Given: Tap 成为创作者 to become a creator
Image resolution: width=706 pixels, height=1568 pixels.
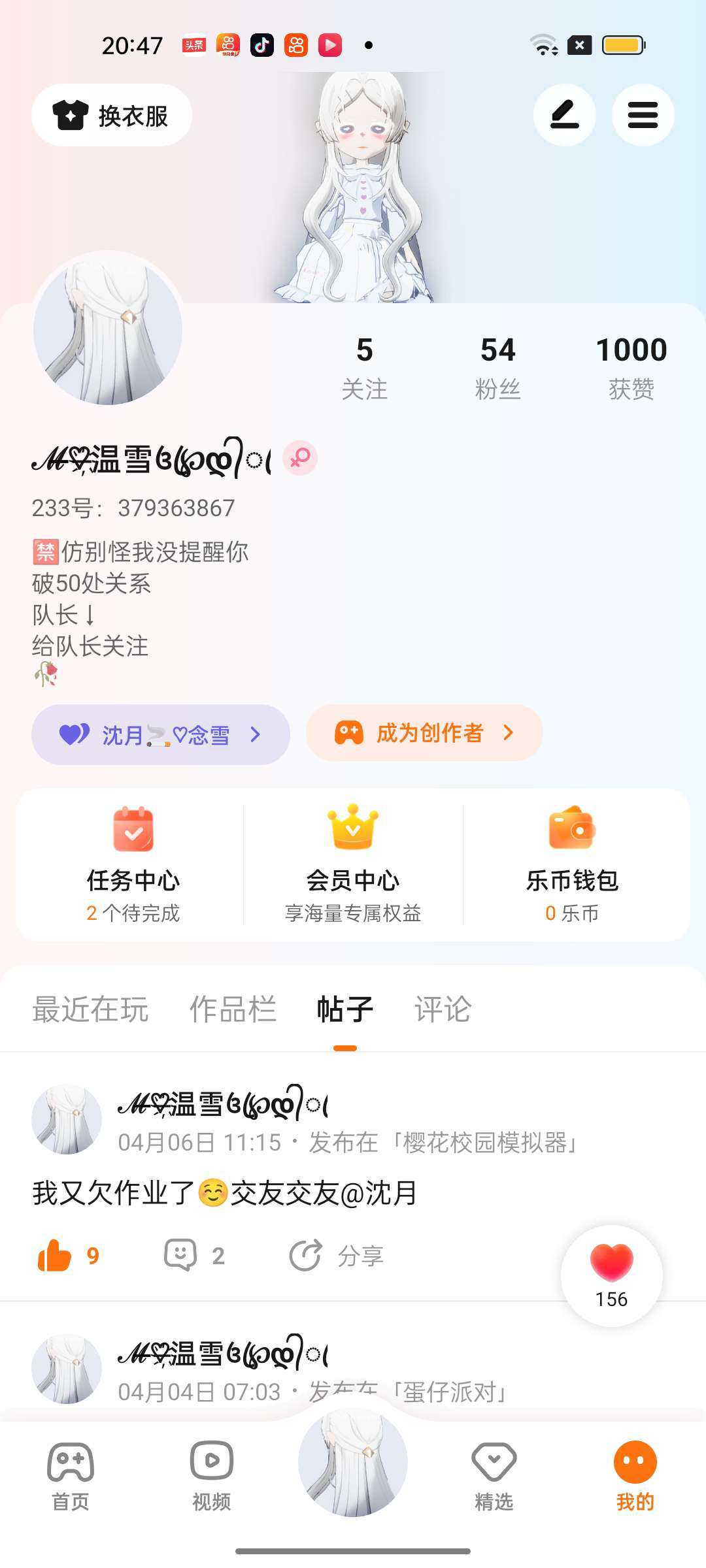Looking at the screenshot, I should 424,733.
